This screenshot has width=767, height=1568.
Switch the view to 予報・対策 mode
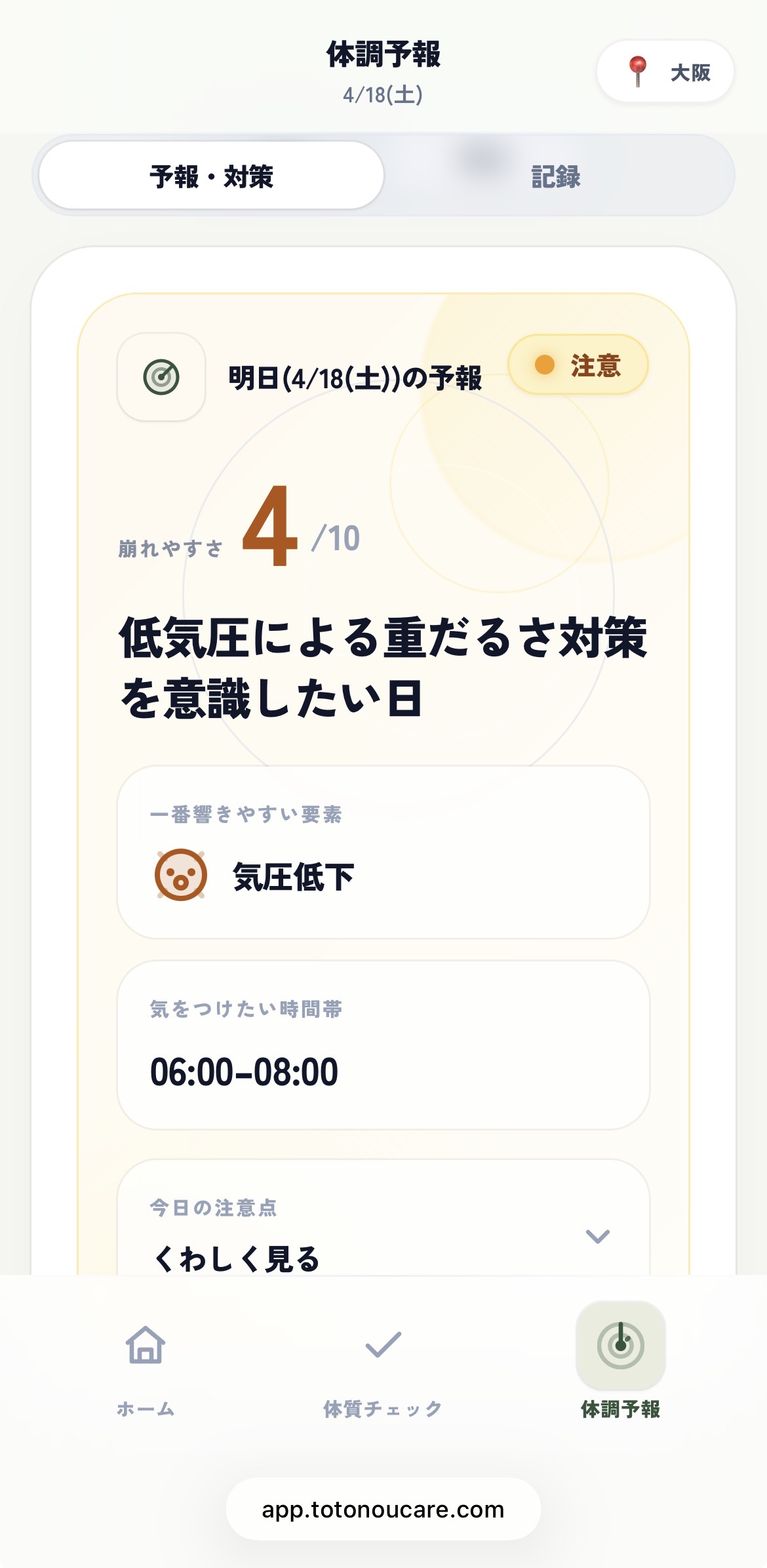[x=211, y=175]
